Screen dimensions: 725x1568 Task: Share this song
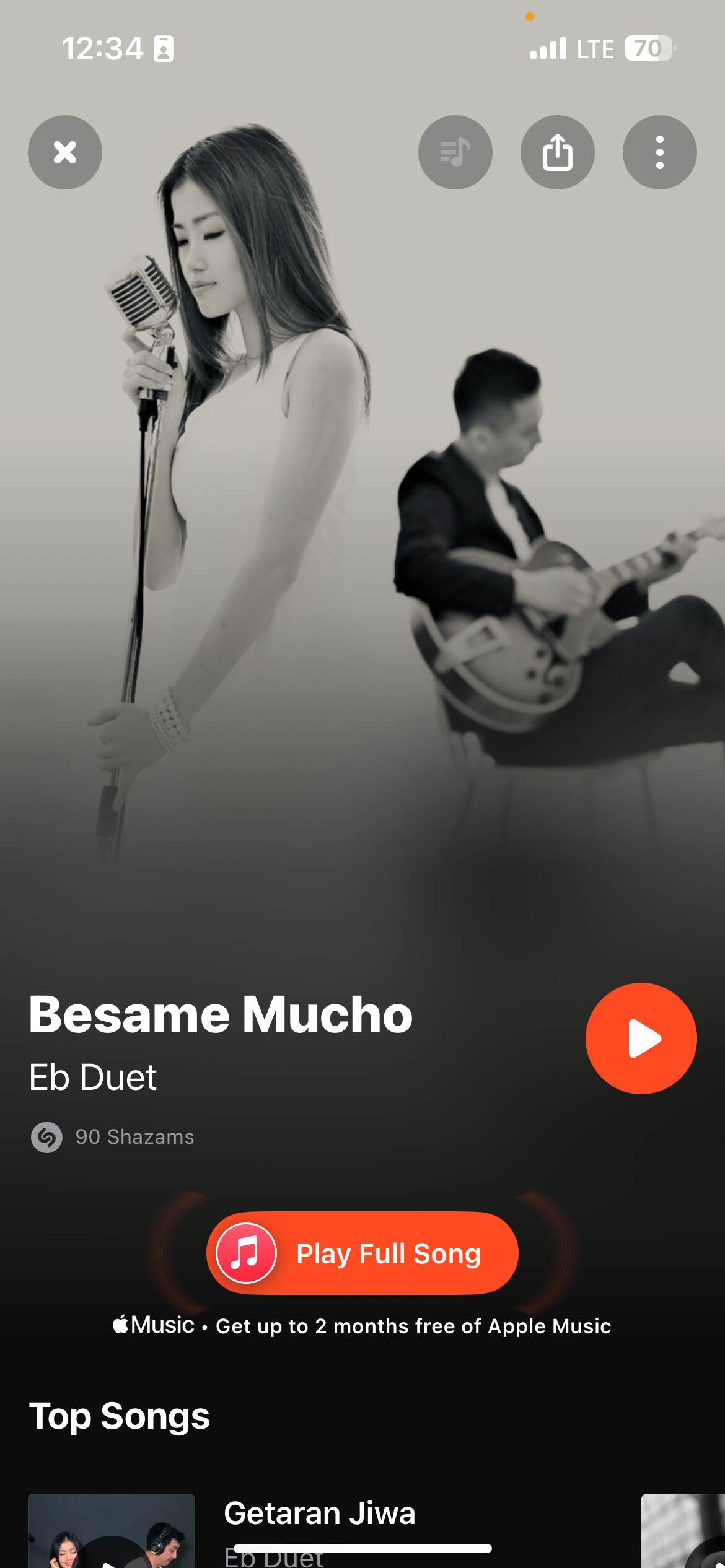coord(557,152)
